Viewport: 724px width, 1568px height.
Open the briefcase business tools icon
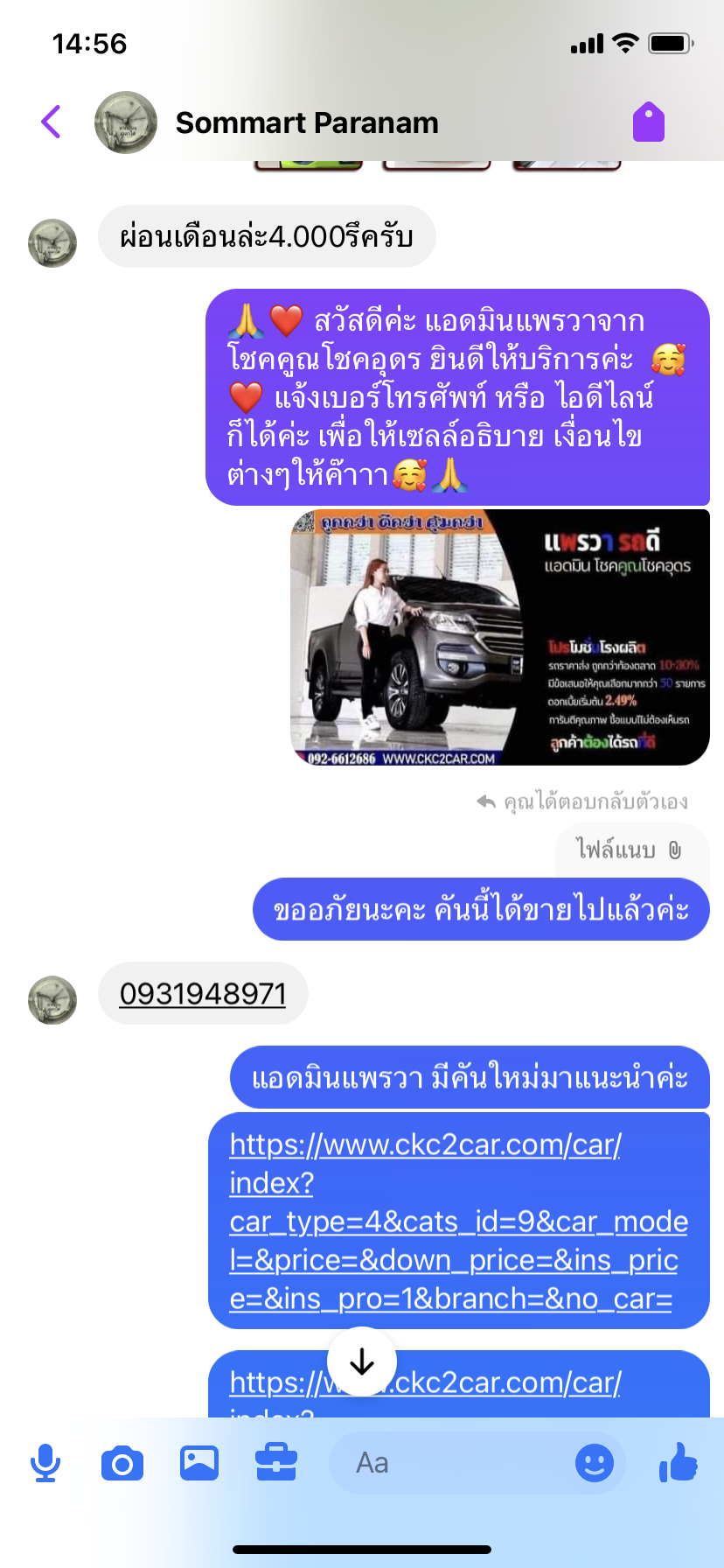[x=276, y=1462]
